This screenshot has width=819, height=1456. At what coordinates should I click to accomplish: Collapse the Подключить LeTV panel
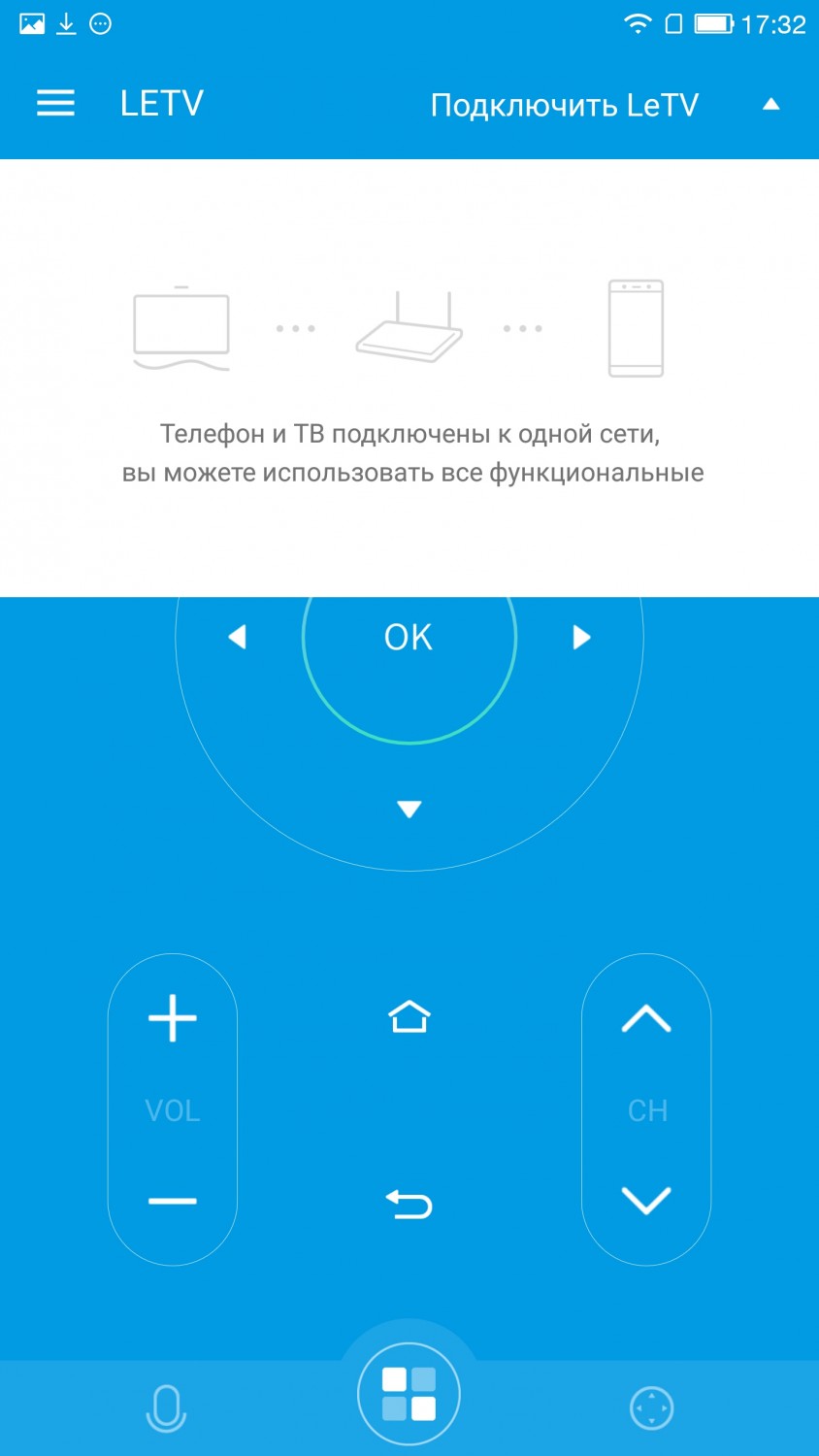pos(770,104)
